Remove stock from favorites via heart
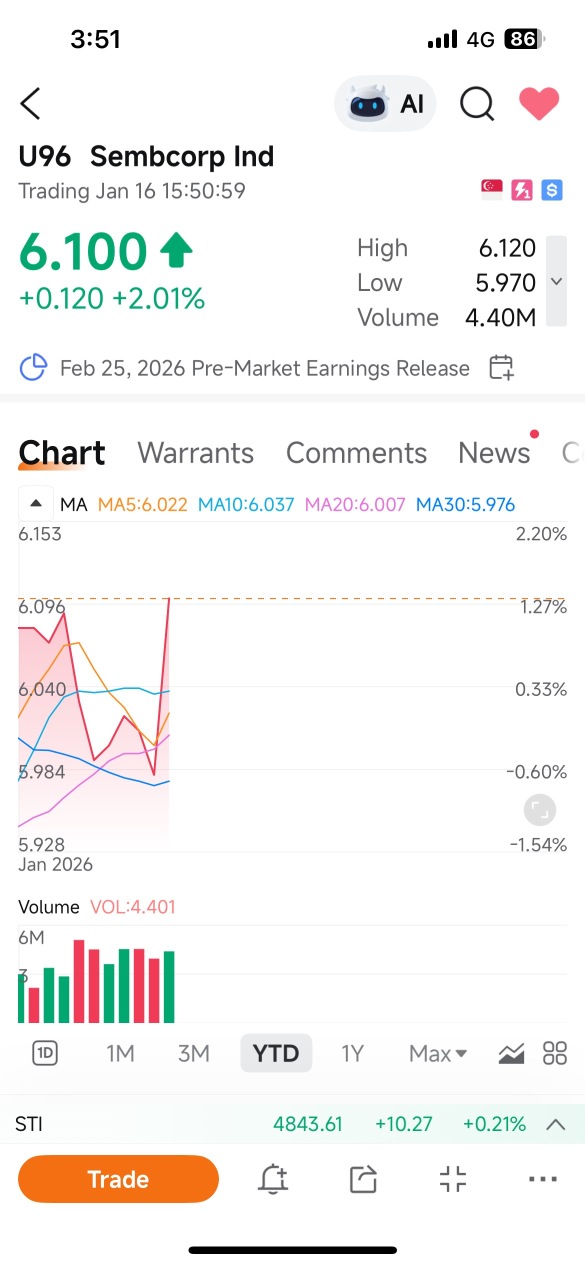 [x=539, y=104]
